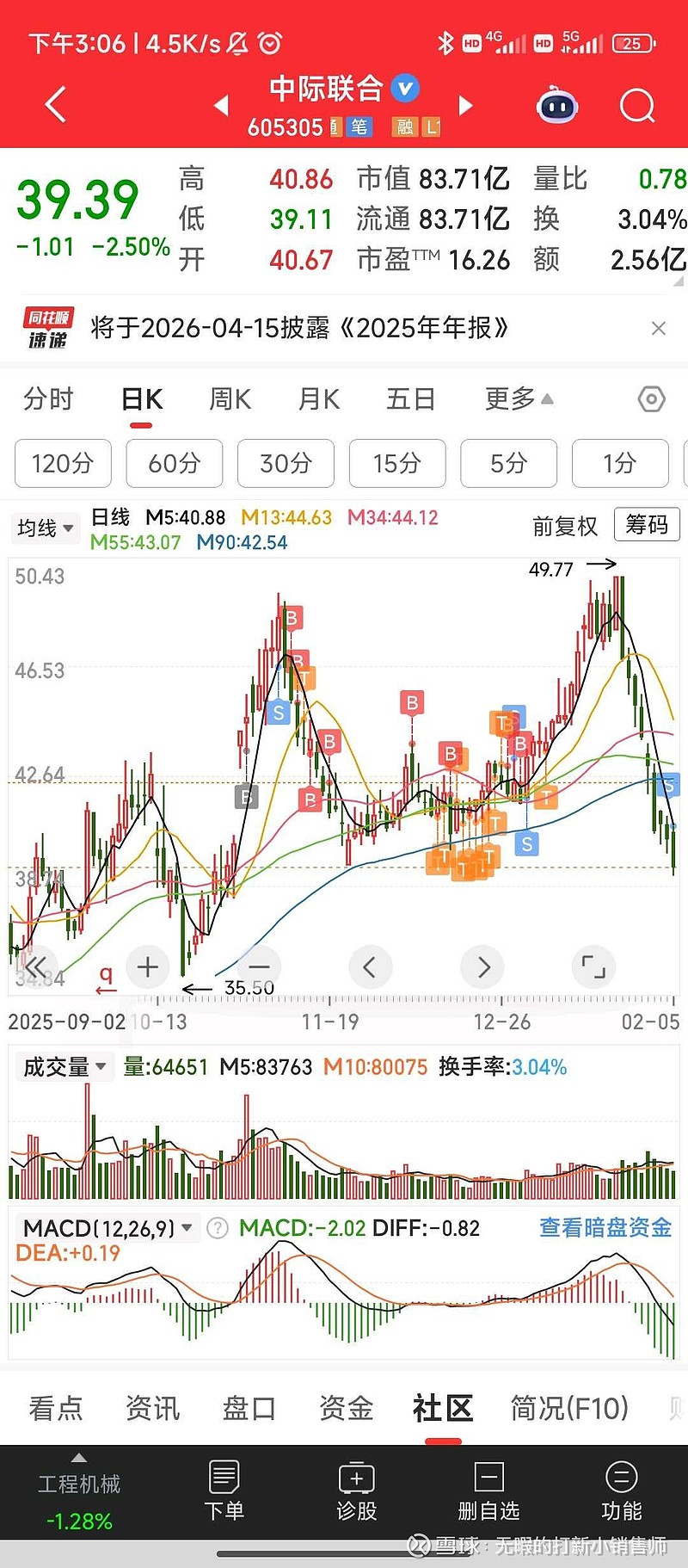
Task: Expand chart to fullscreen with corner icon
Action: click(x=593, y=966)
